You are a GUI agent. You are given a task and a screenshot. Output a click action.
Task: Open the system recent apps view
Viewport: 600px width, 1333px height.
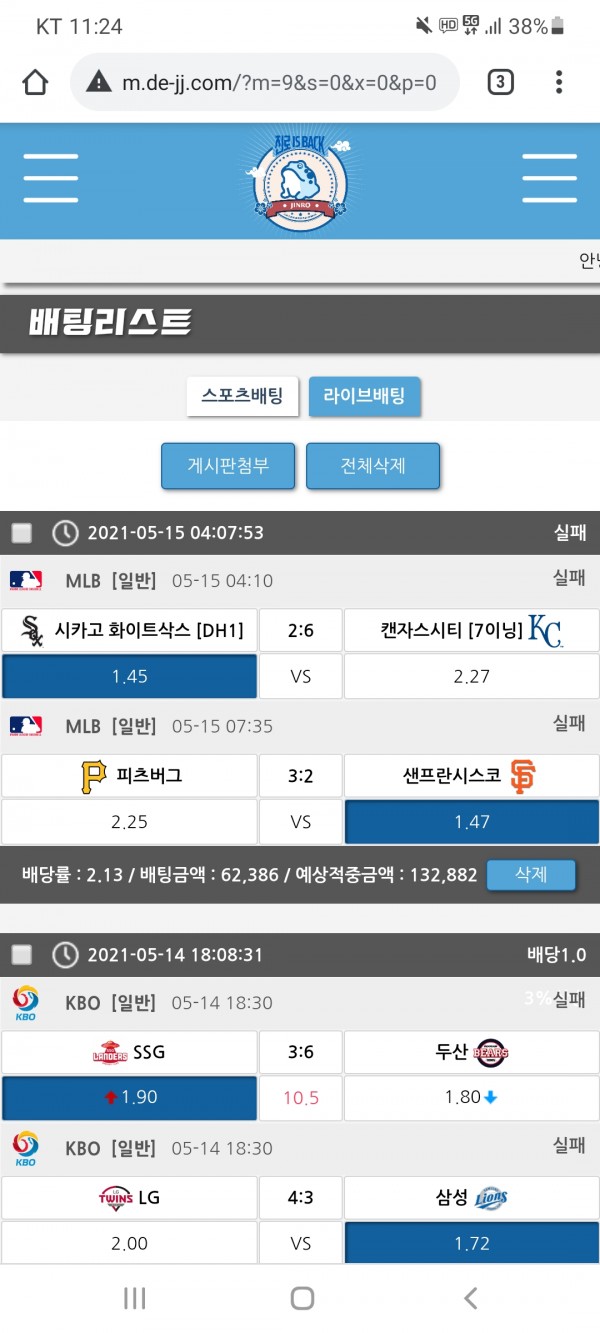(134, 1298)
